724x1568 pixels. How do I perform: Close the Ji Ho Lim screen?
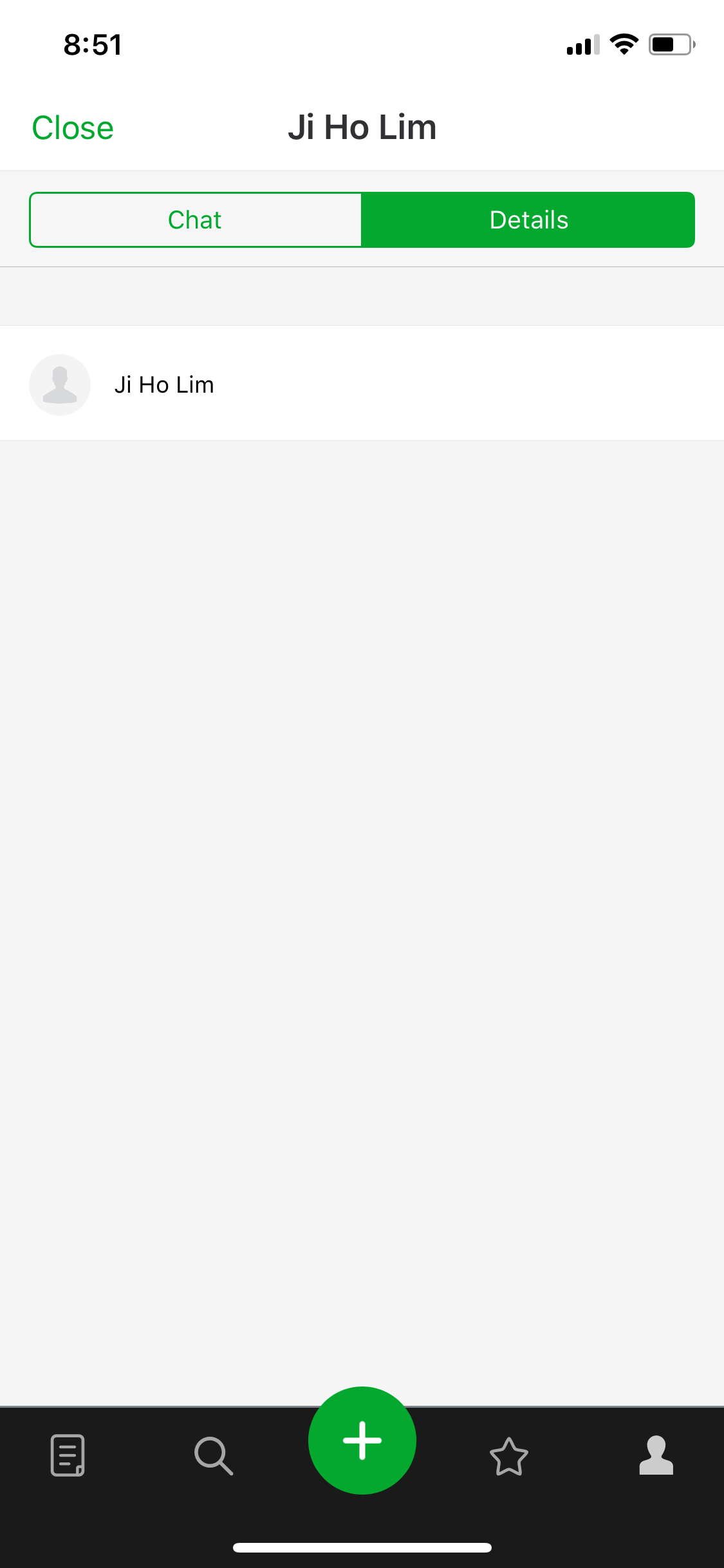pos(73,127)
